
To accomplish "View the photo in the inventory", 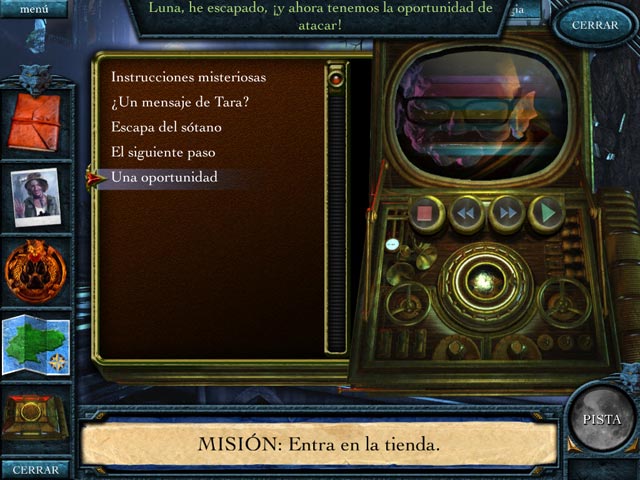I will coord(36,196).
